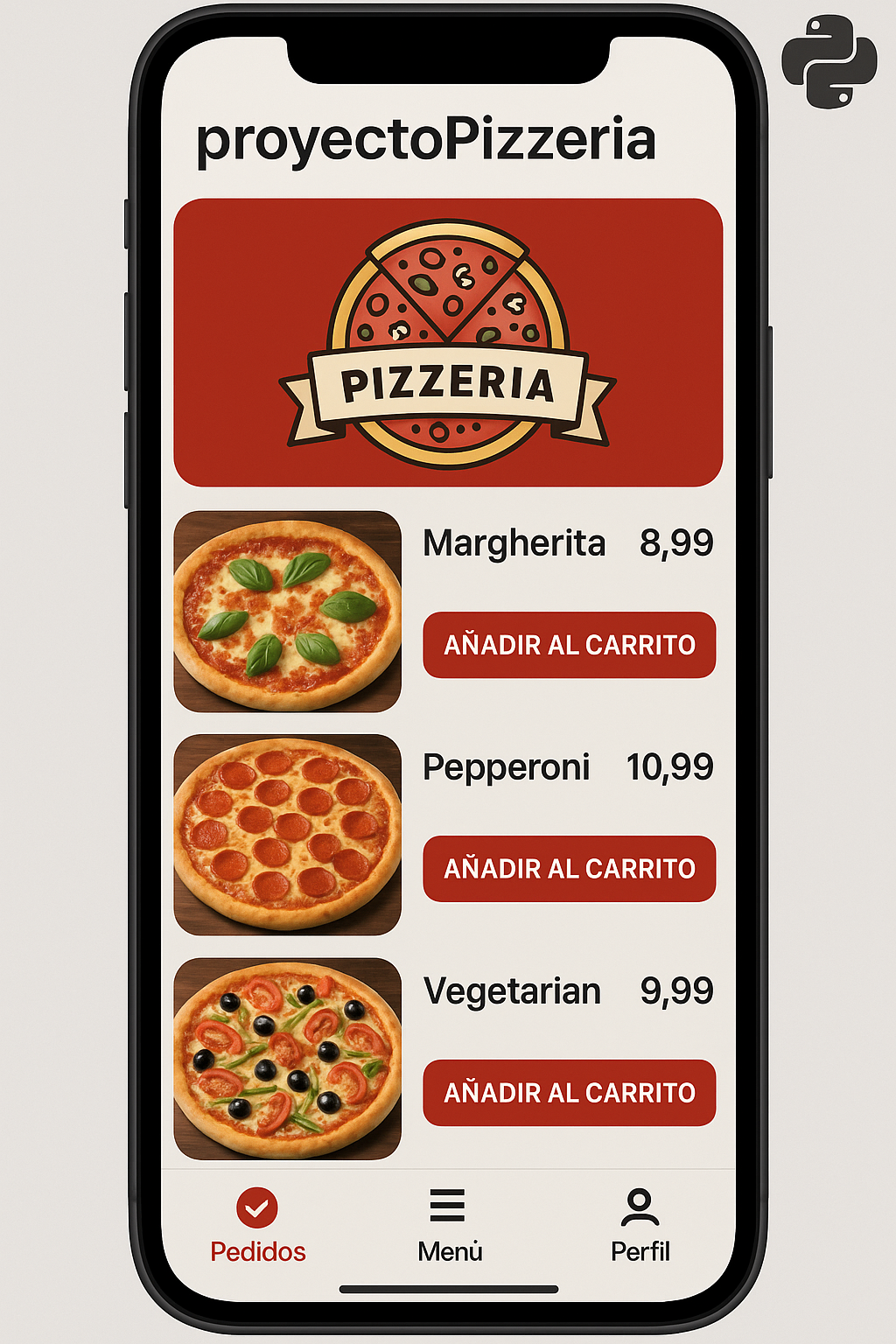Open the Menú hamburger icon

[x=447, y=1206]
